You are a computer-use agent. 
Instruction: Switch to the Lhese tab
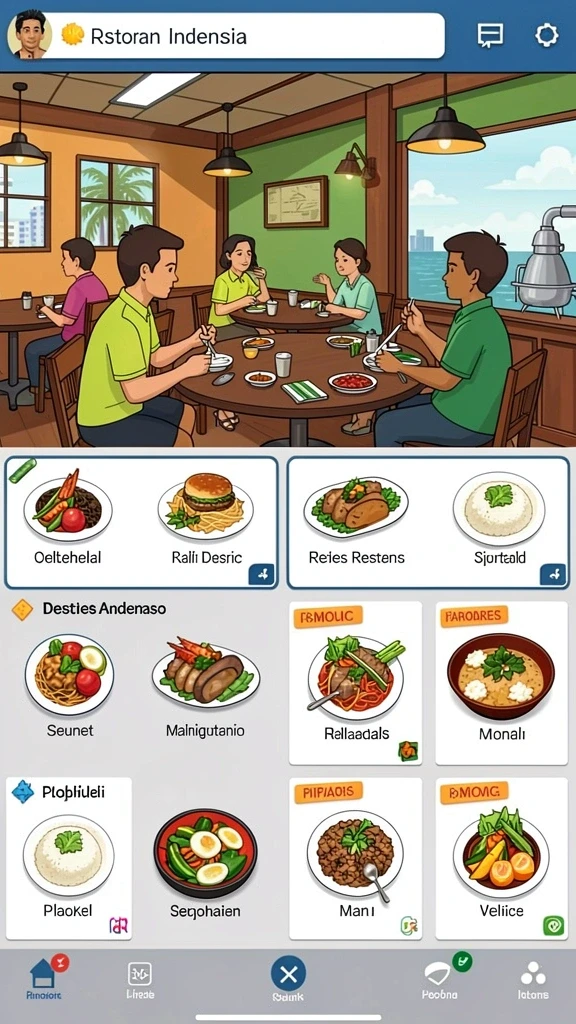140,980
